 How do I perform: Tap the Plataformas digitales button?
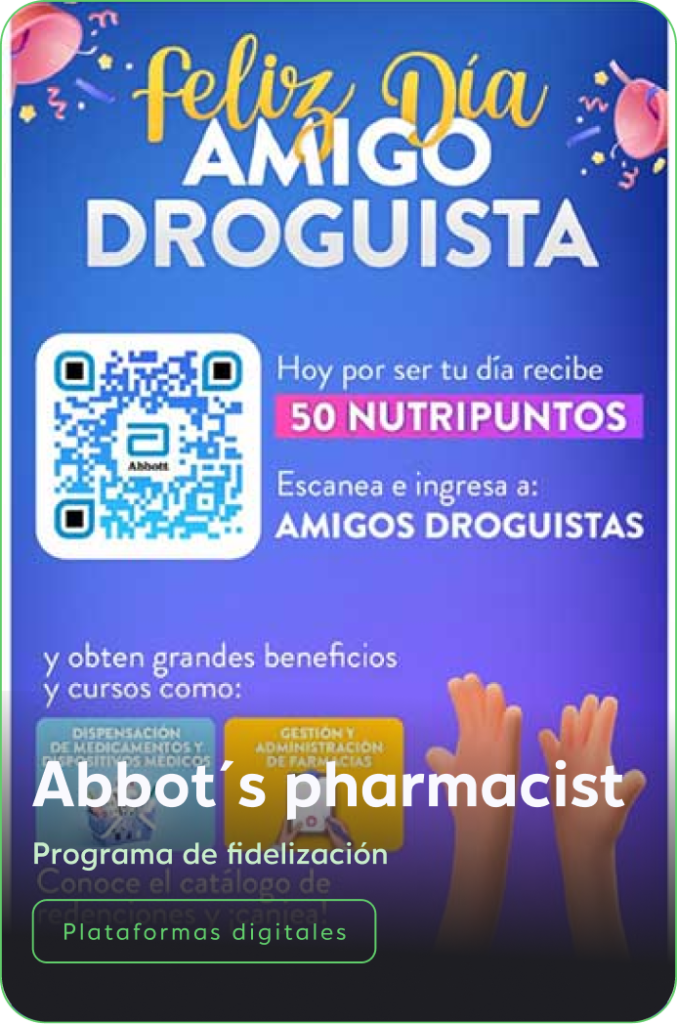coord(204,931)
